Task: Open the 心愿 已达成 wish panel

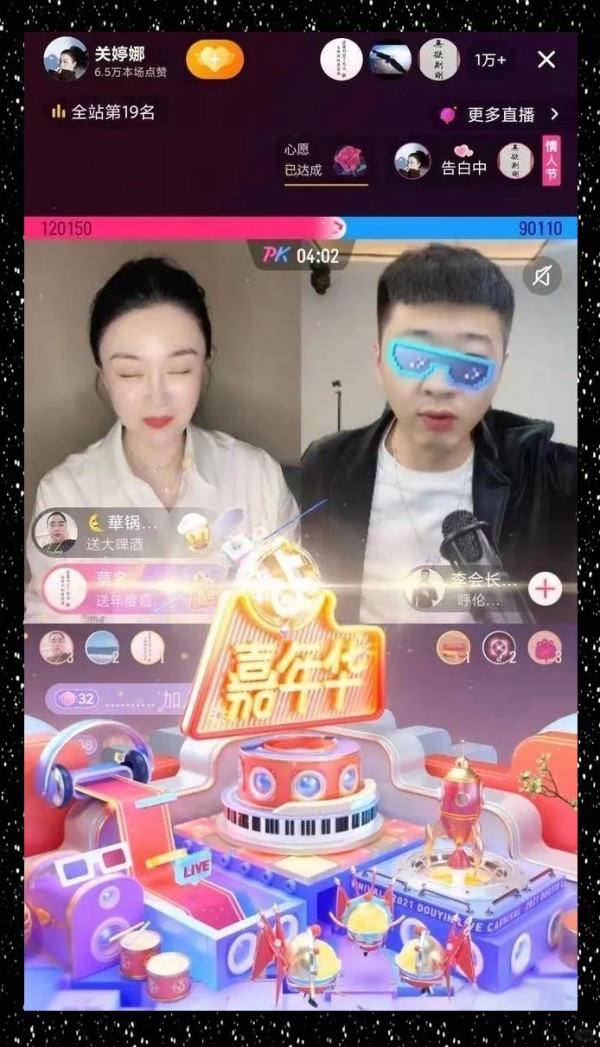Action: (x=326, y=160)
